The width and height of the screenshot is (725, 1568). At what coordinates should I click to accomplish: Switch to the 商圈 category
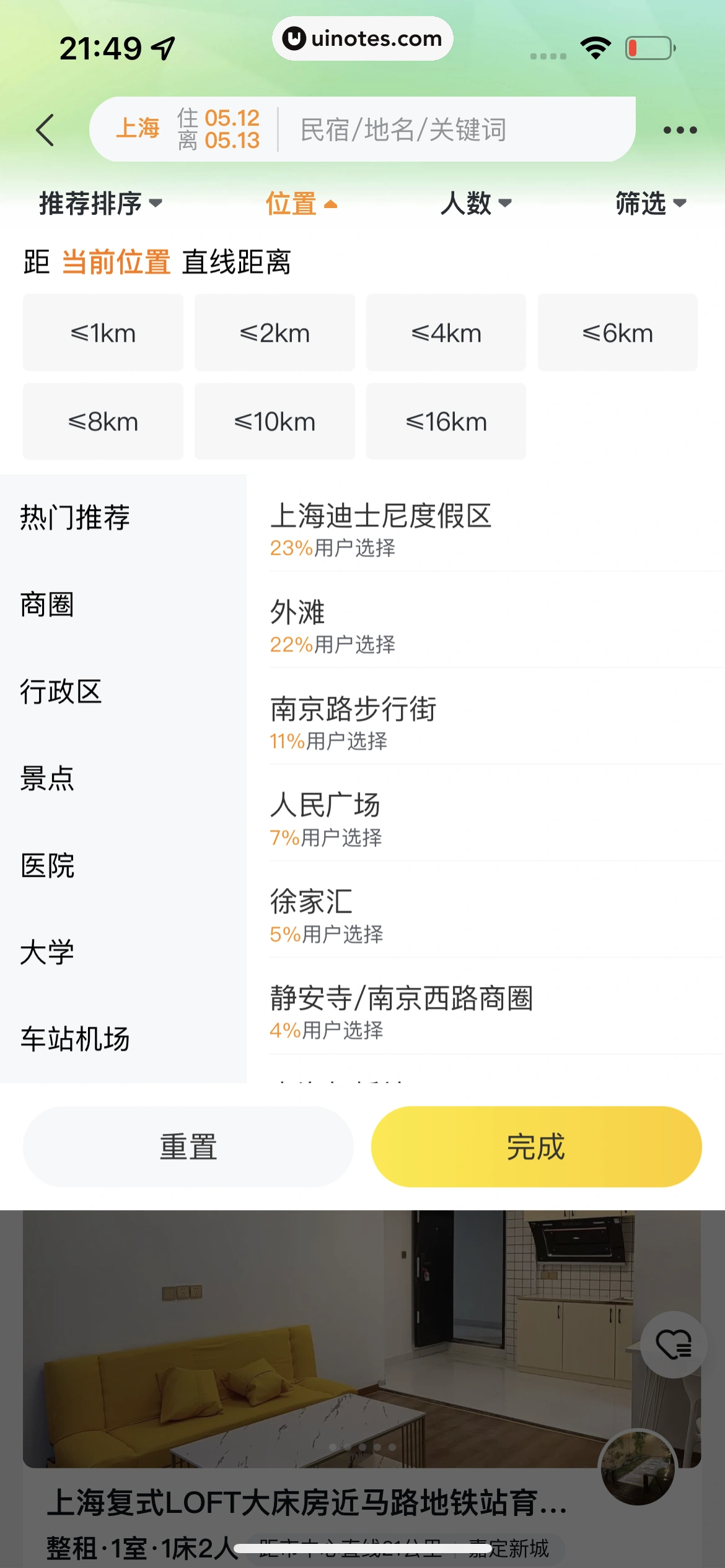[x=47, y=604]
